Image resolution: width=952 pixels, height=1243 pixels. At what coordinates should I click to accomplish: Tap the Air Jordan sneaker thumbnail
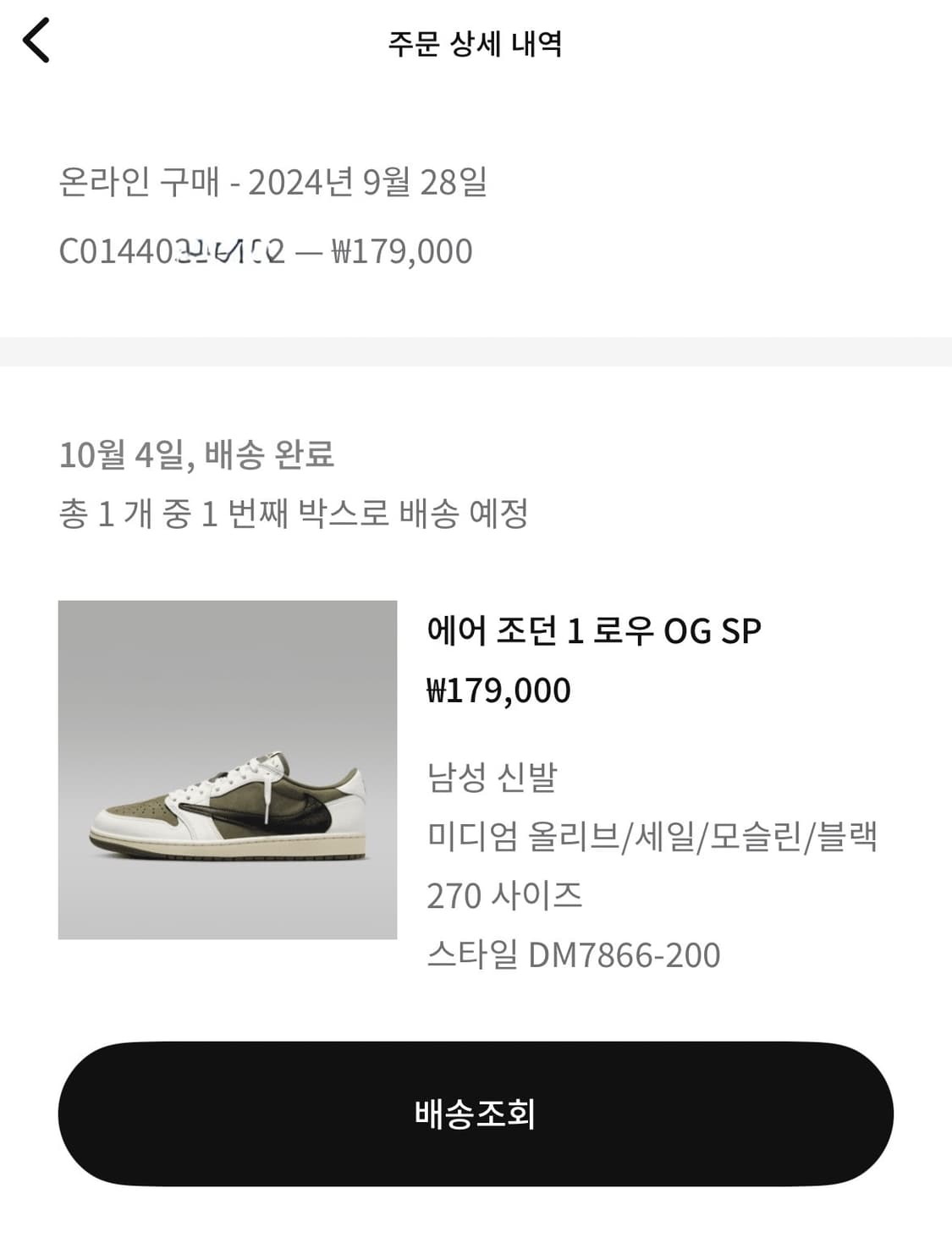point(227,768)
